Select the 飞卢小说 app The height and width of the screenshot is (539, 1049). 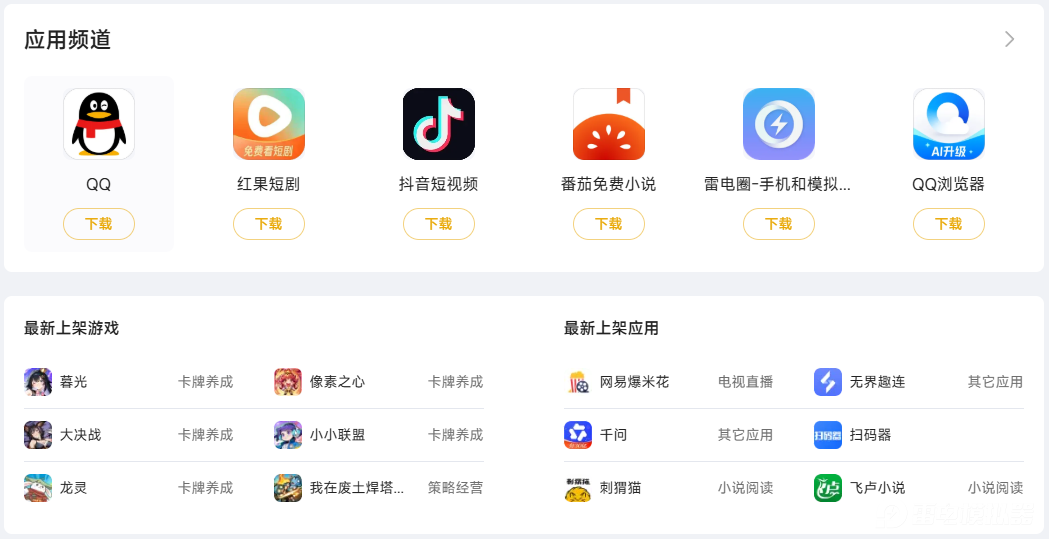pos(877,488)
